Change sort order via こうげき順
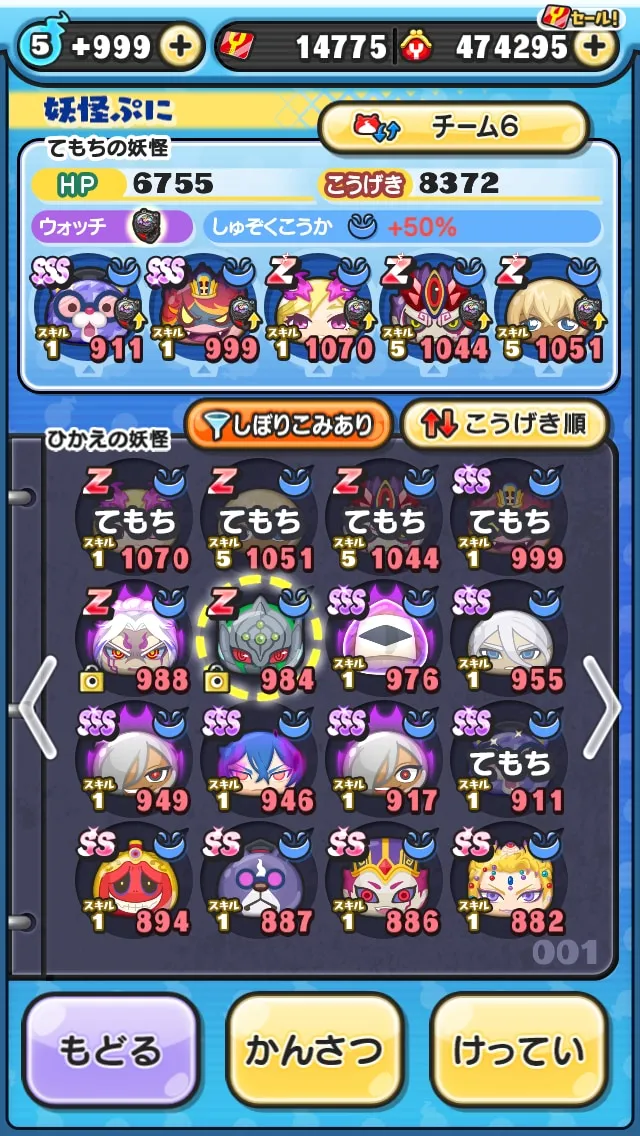 coord(504,426)
